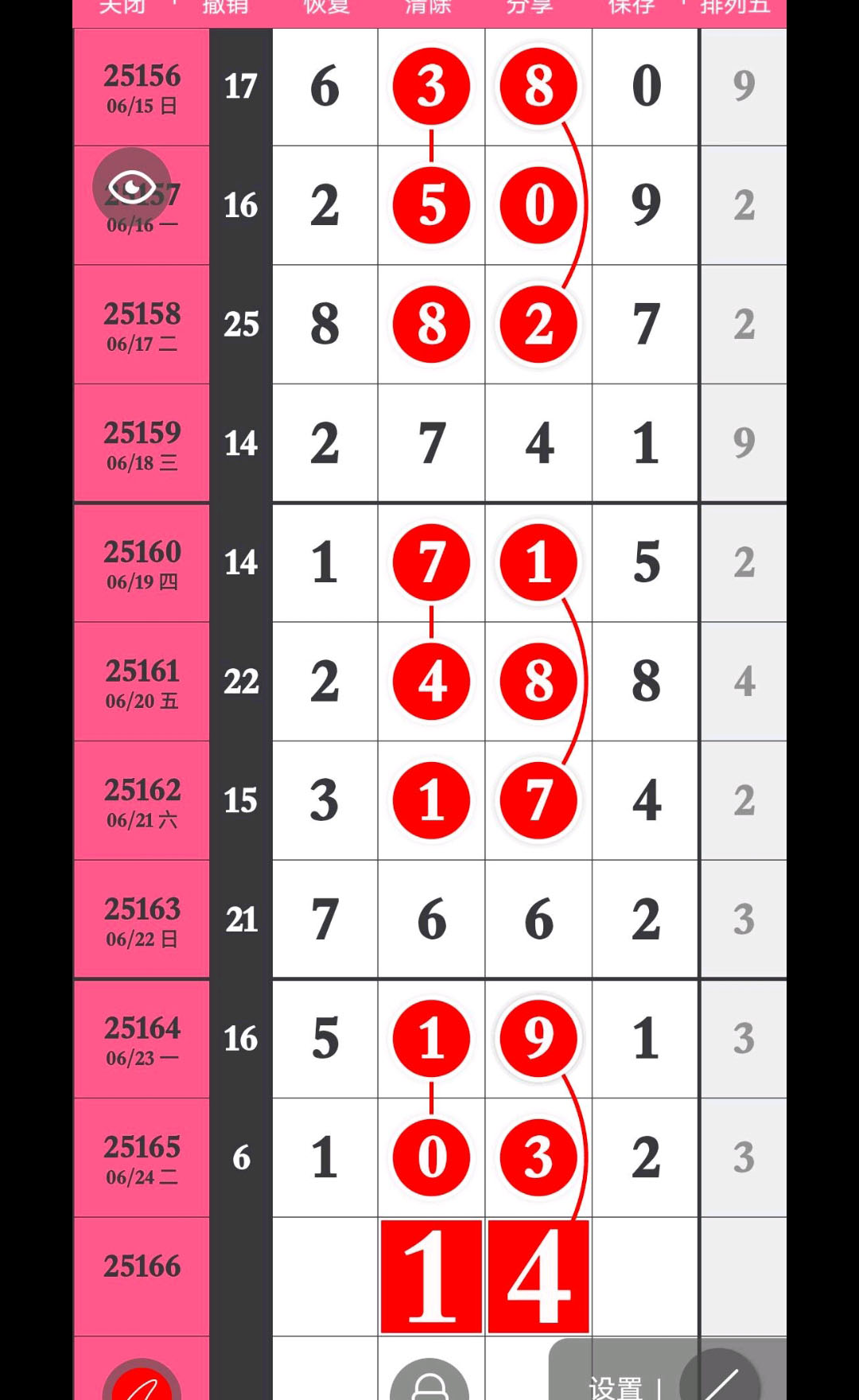Tap 关闭 in the top toolbar
Image resolution: width=859 pixels, height=1400 pixels.
(x=122, y=7)
